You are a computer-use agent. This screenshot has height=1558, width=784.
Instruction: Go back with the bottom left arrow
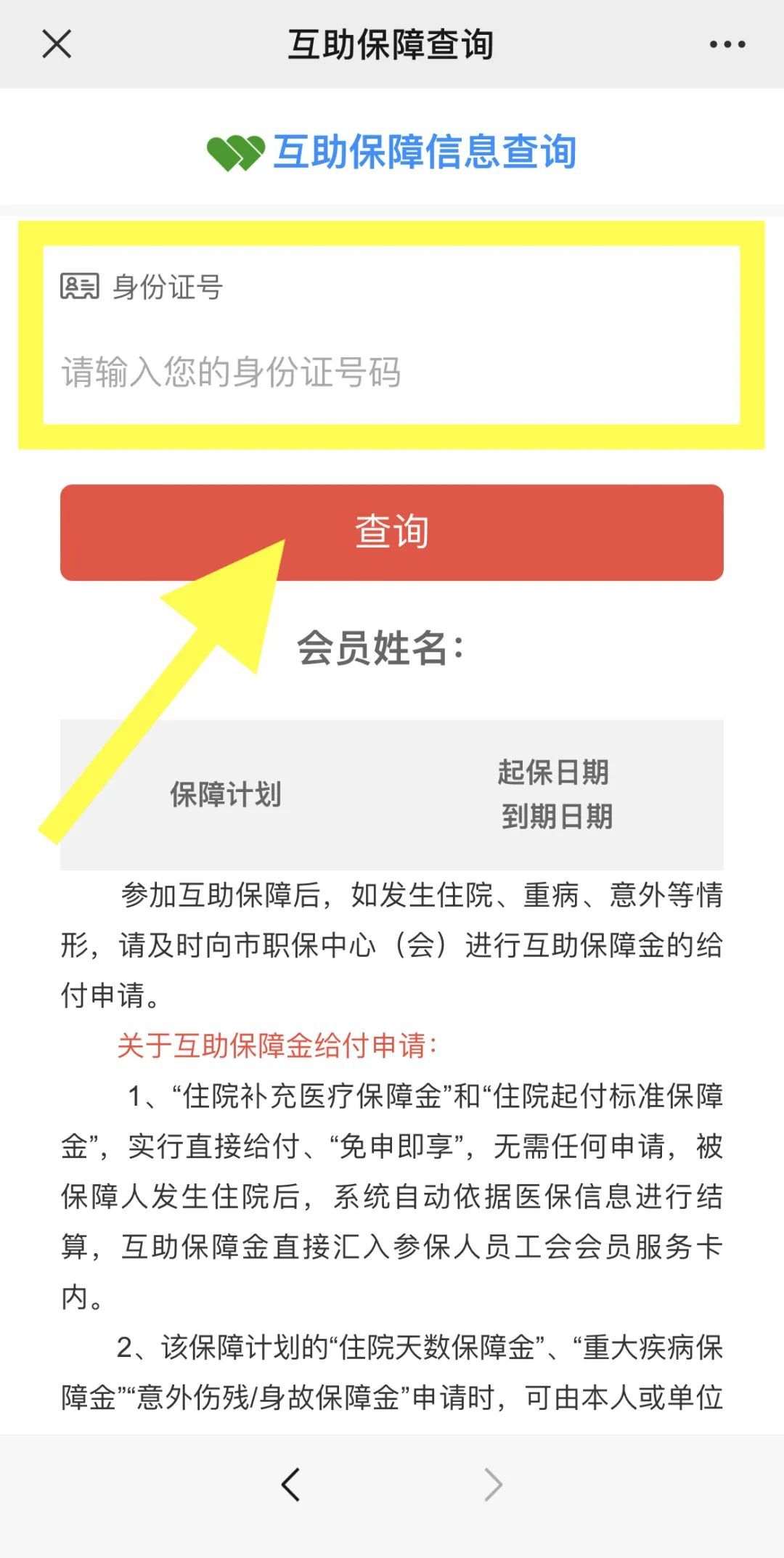[x=291, y=1485]
